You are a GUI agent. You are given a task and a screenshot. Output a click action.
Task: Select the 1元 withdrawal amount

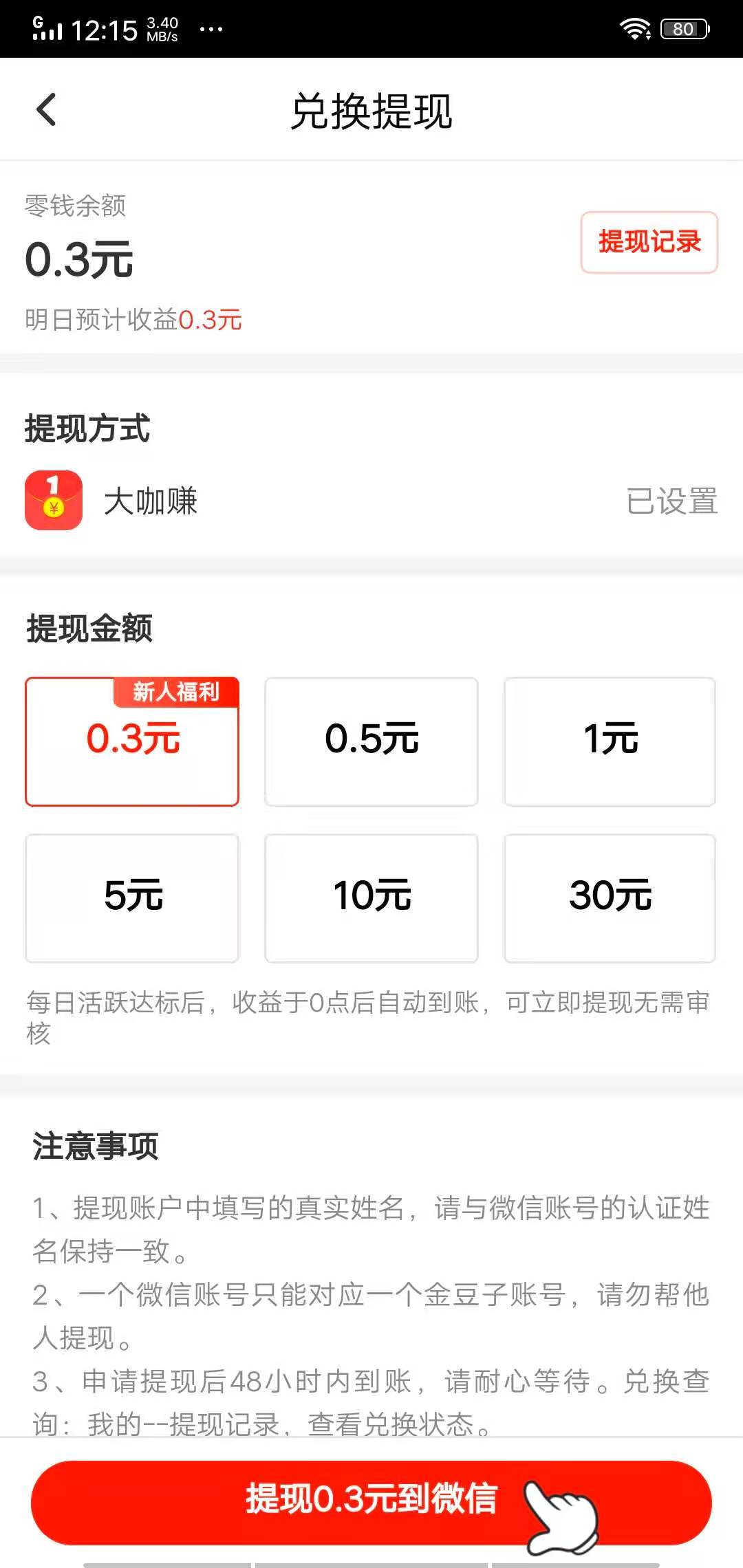[x=610, y=741]
